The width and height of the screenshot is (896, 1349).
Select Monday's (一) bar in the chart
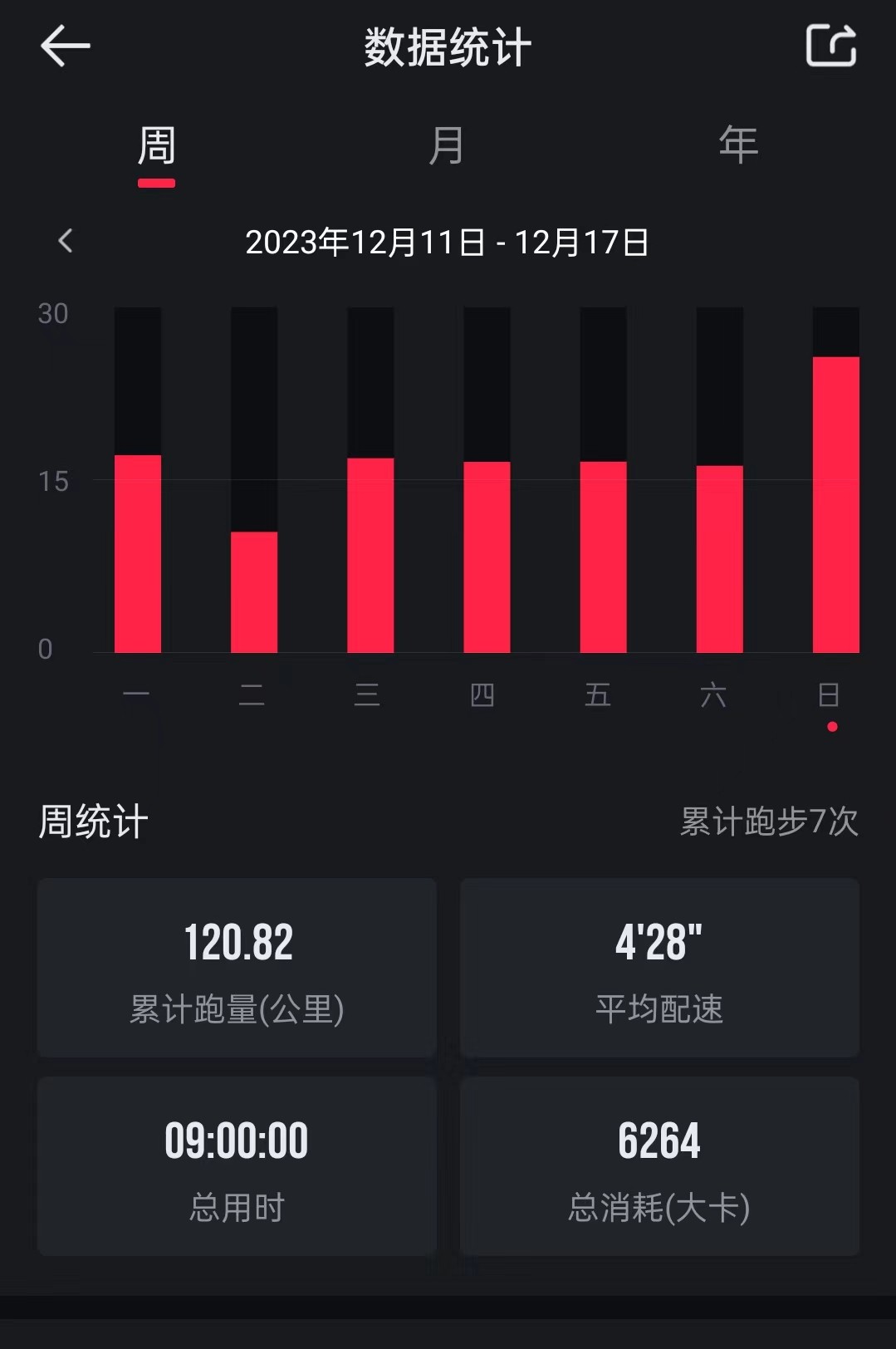point(138,553)
